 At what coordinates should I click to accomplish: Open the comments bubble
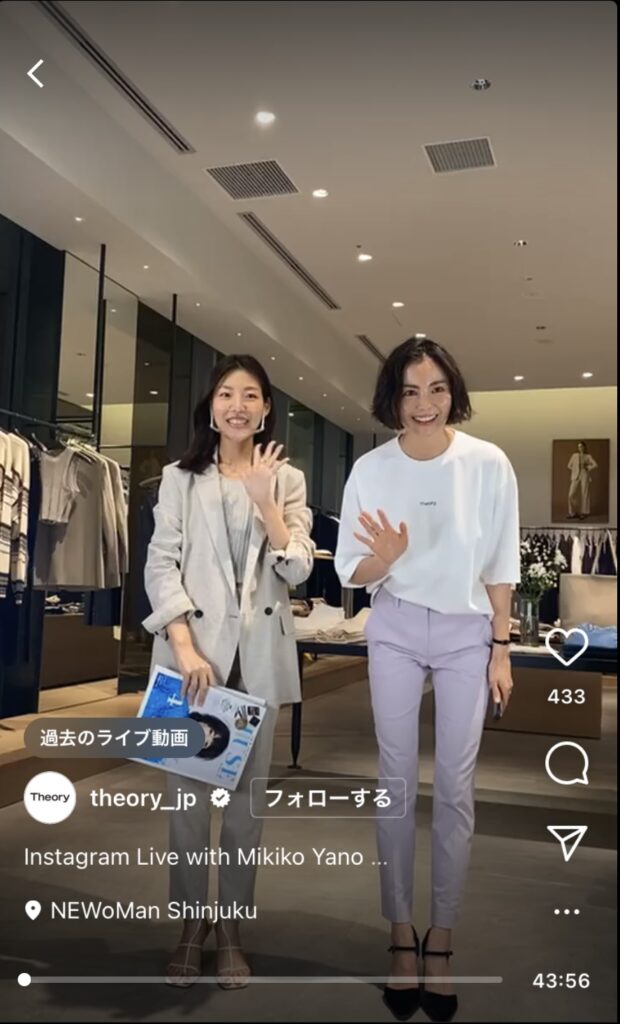[x=566, y=764]
